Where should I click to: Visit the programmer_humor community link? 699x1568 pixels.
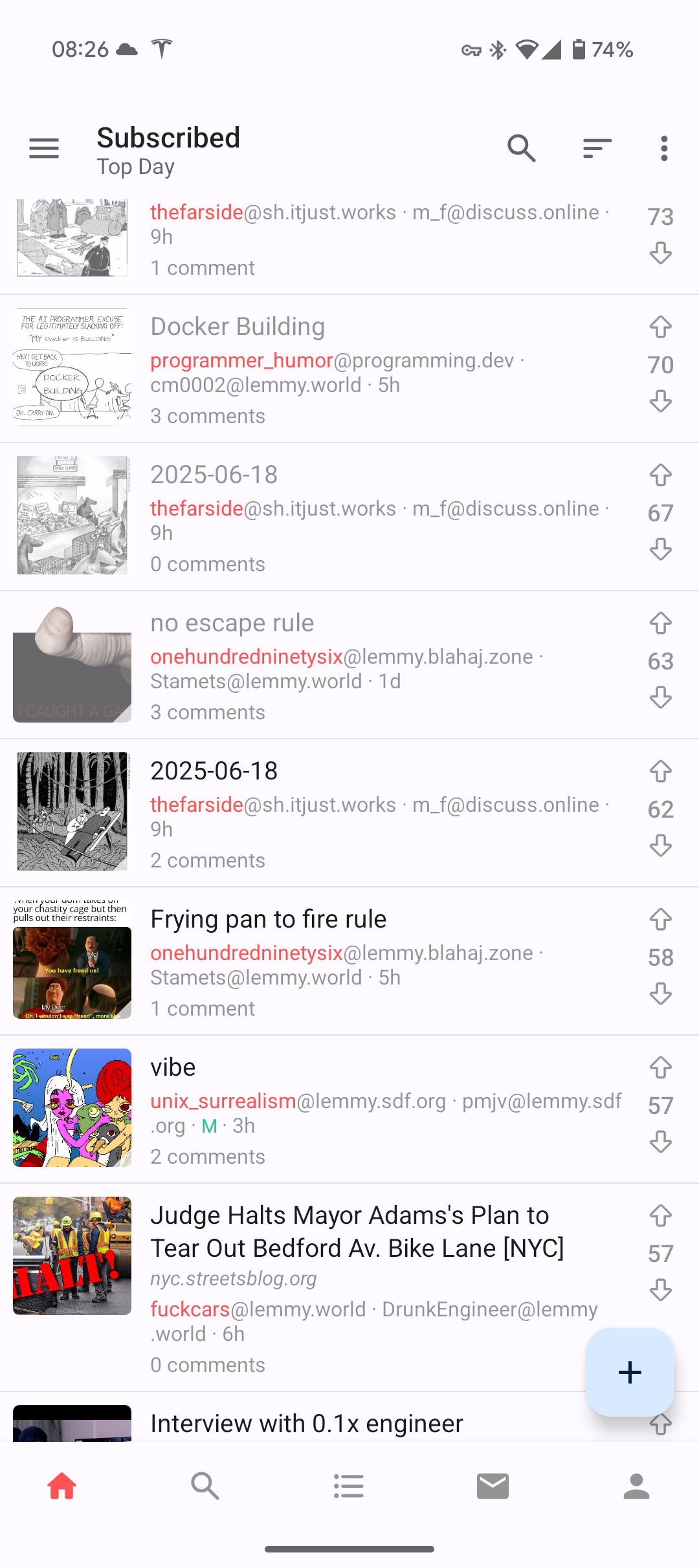(x=241, y=360)
